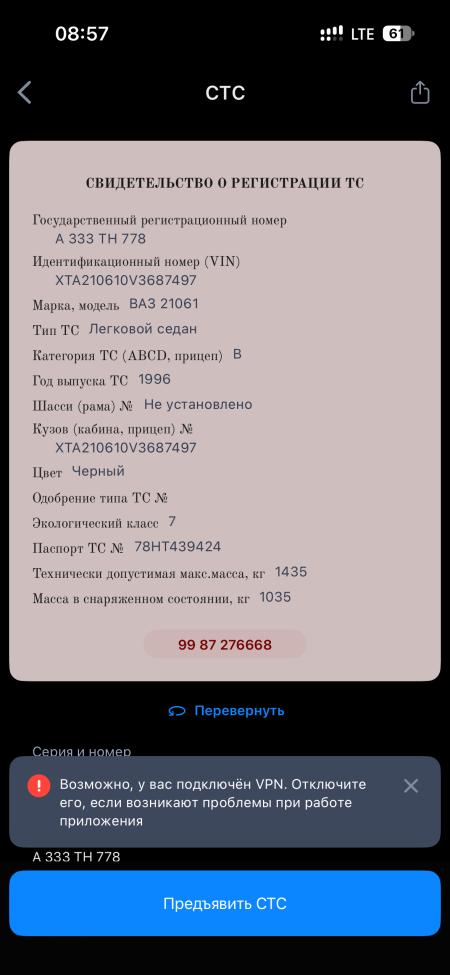Open the vehicle registration certificate card
The width and height of the screenshot is (450, 975).
[x=225, y=411]
